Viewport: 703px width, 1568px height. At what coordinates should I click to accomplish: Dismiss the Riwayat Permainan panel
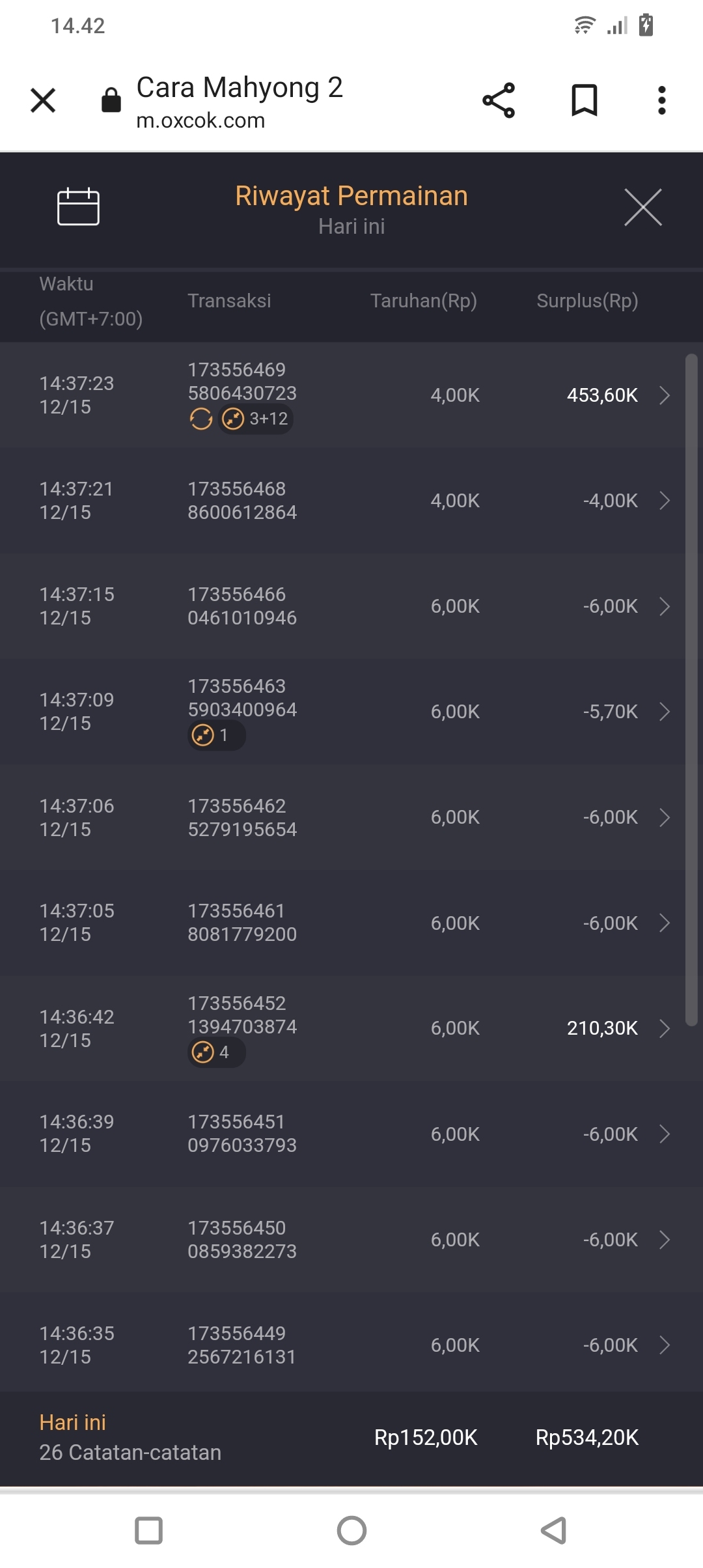(x=642, y=207)
